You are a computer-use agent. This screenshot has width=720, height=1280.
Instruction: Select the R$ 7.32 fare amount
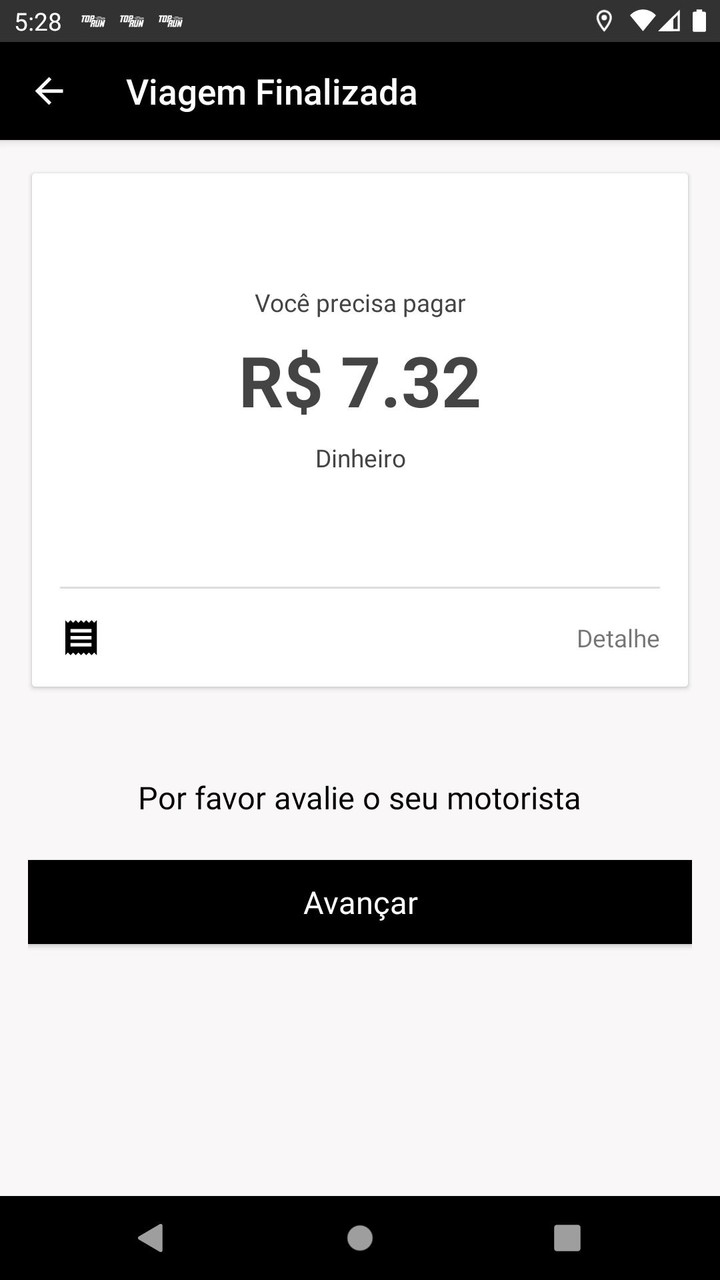pos(360,380)
